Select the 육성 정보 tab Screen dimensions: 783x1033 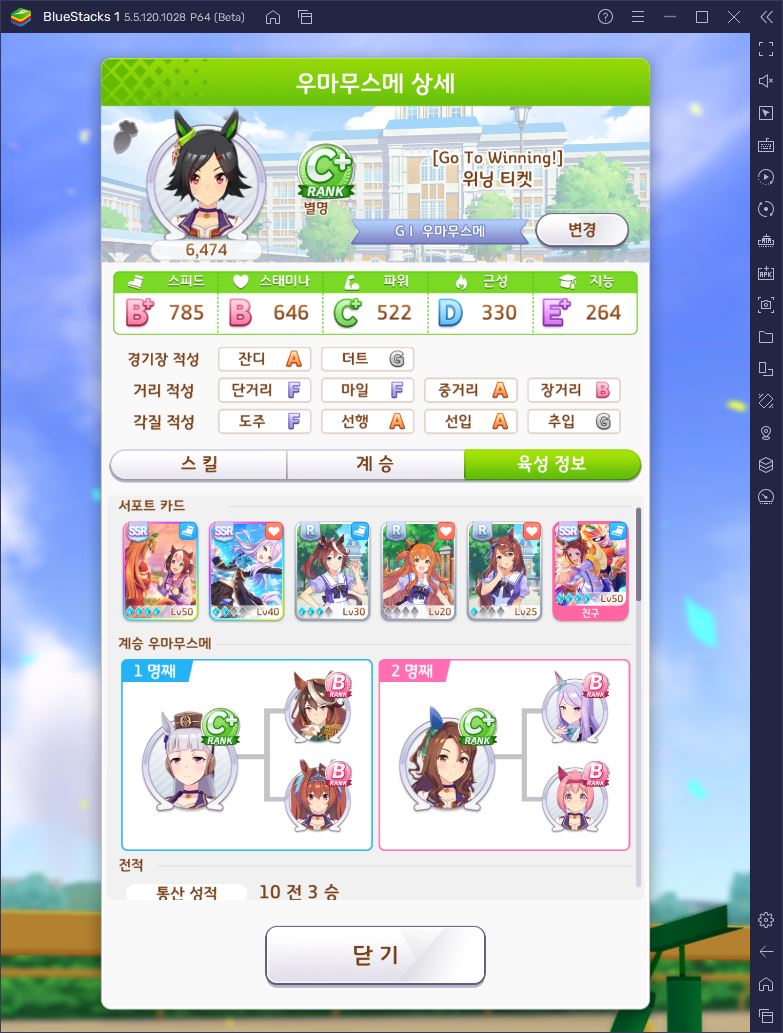click(x=552, y=465)
